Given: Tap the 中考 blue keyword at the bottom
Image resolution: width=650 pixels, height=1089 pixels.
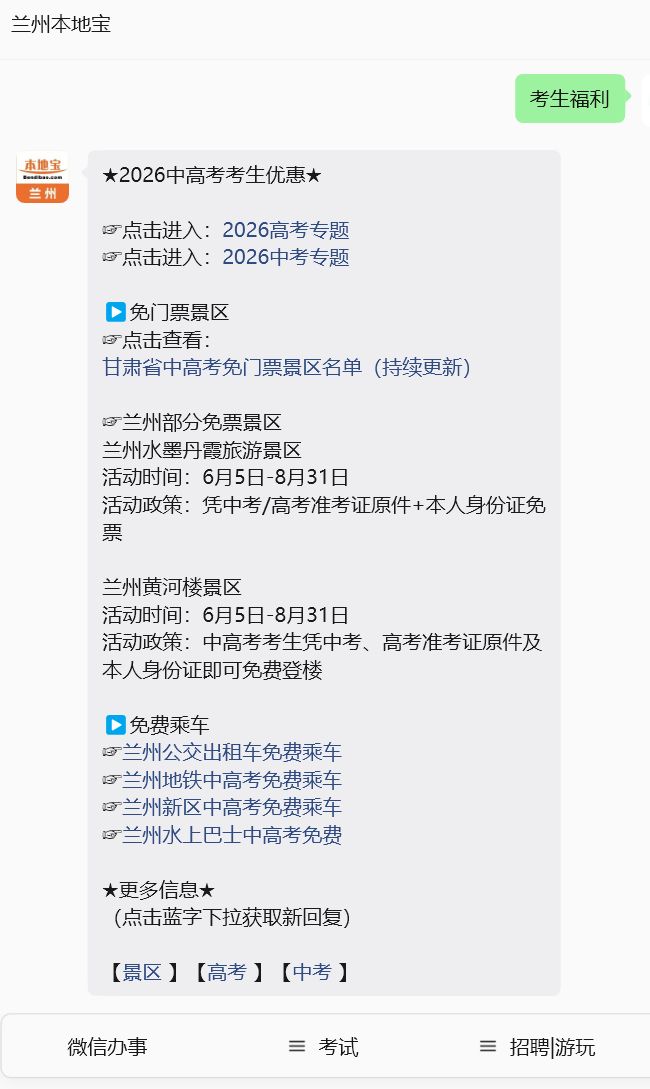Looking at the screenshot, I should pyautogui.click(x=312, y=972).
